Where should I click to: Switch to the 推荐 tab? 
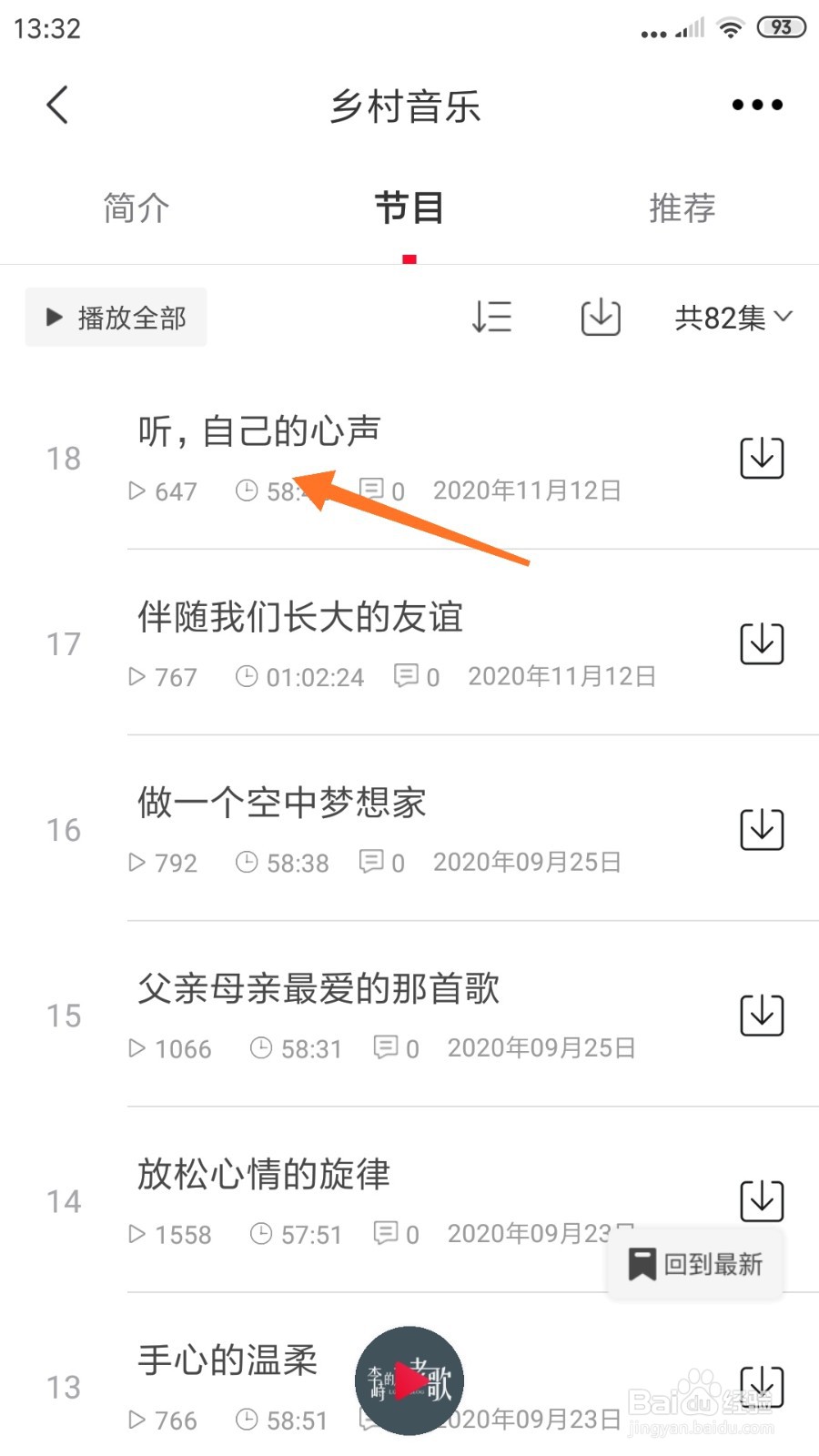(682, 207)
